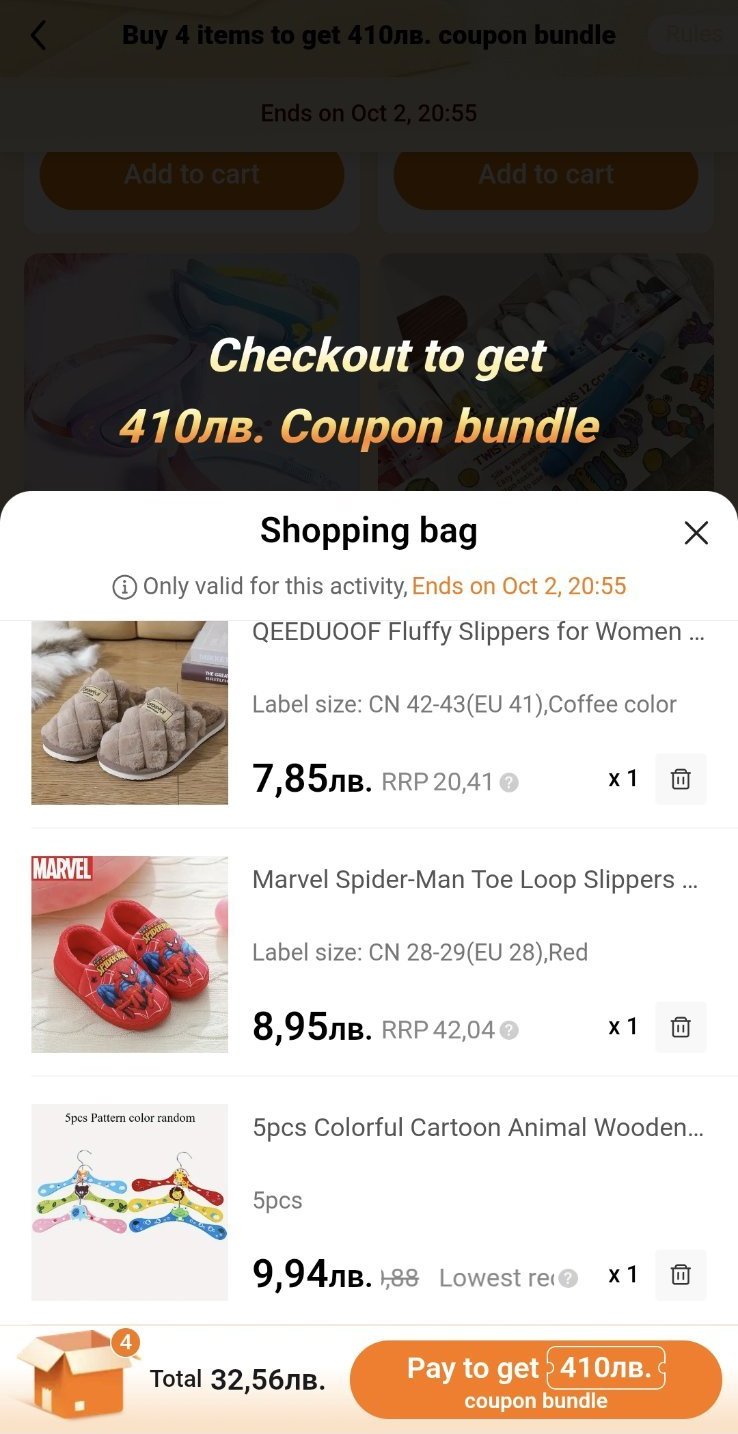Open Marvel Spider-Man slippers product image
738x1434 pixels.
(130, 954)
